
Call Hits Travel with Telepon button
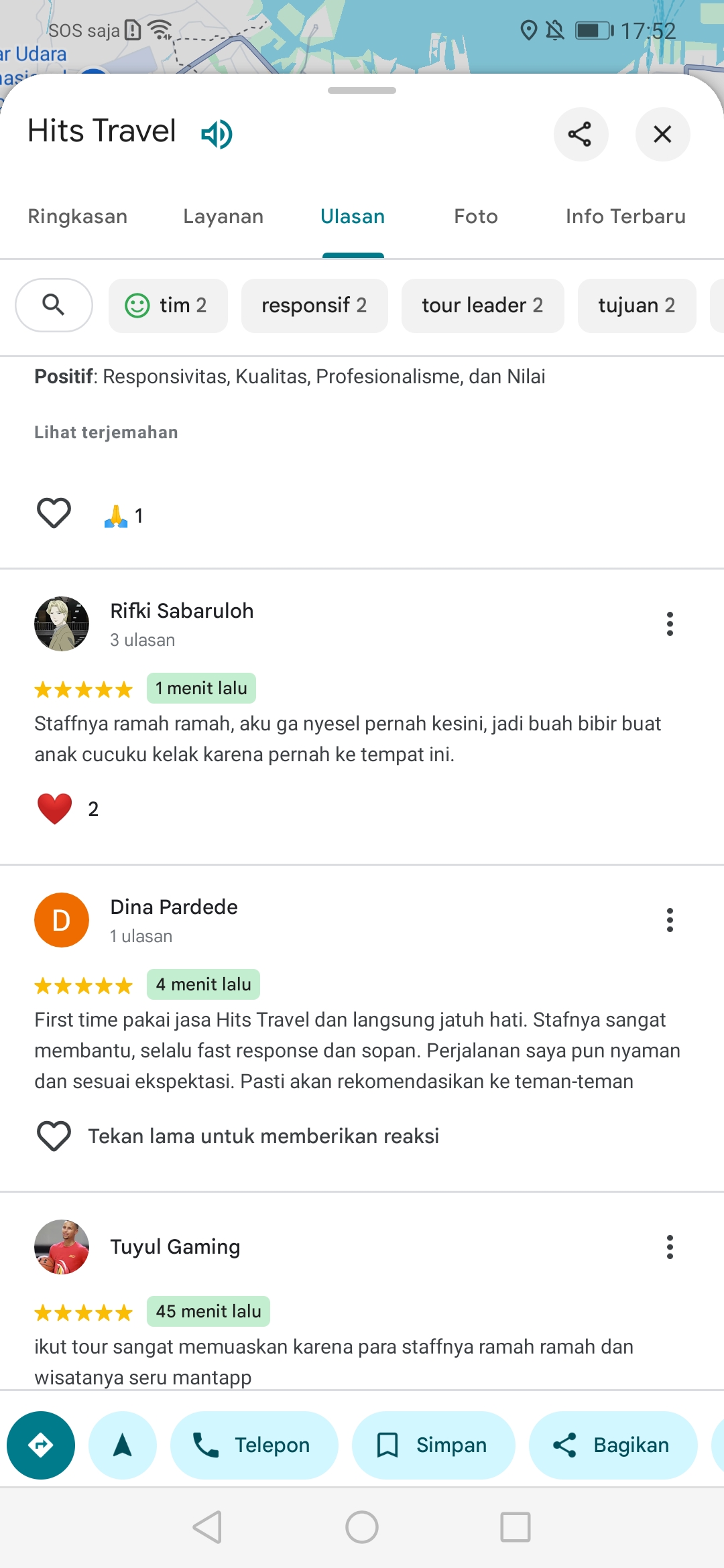tap(254, 1445)
